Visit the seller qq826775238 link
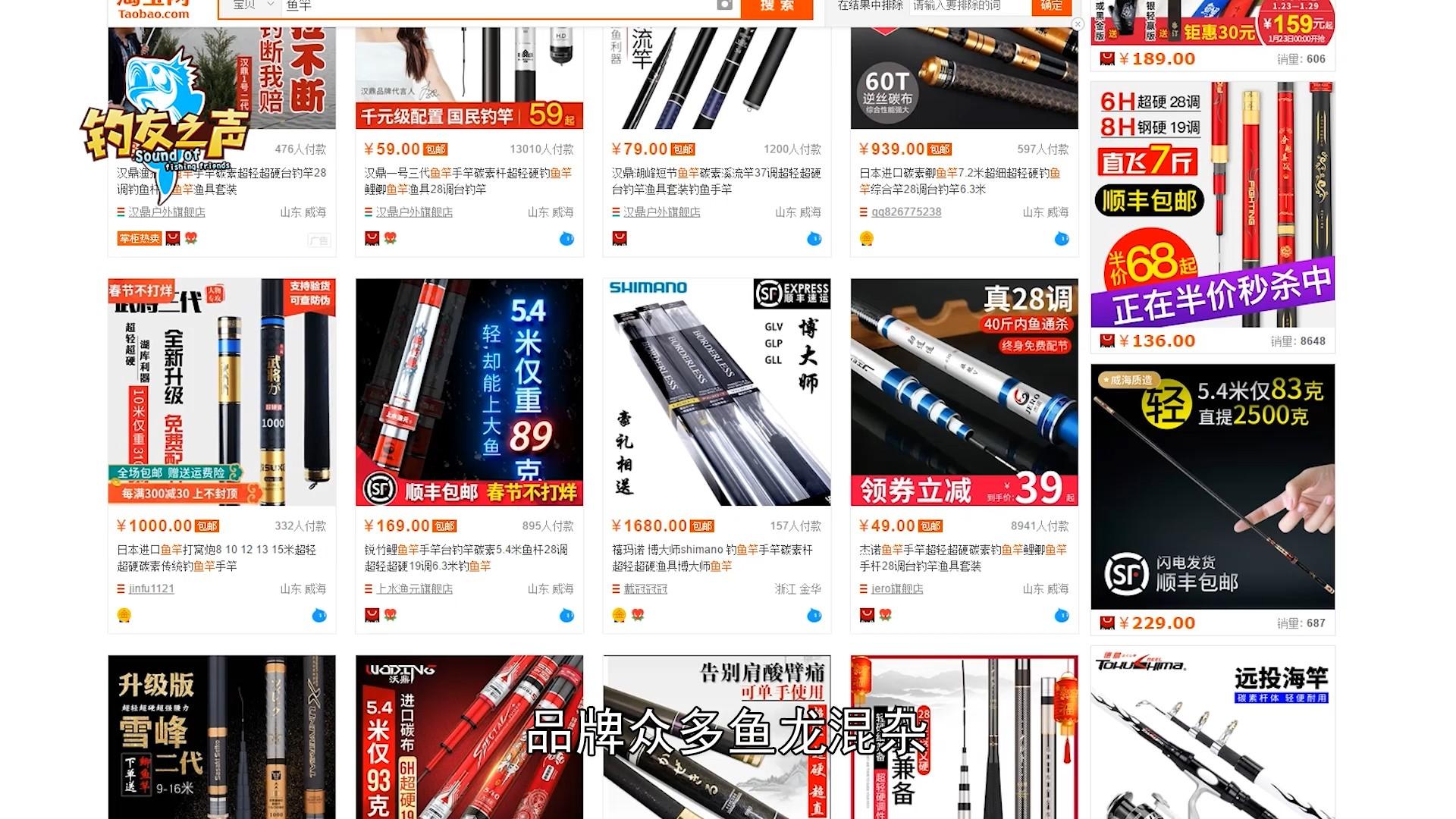The image size is (1456, 819). (x=905, y=212)
